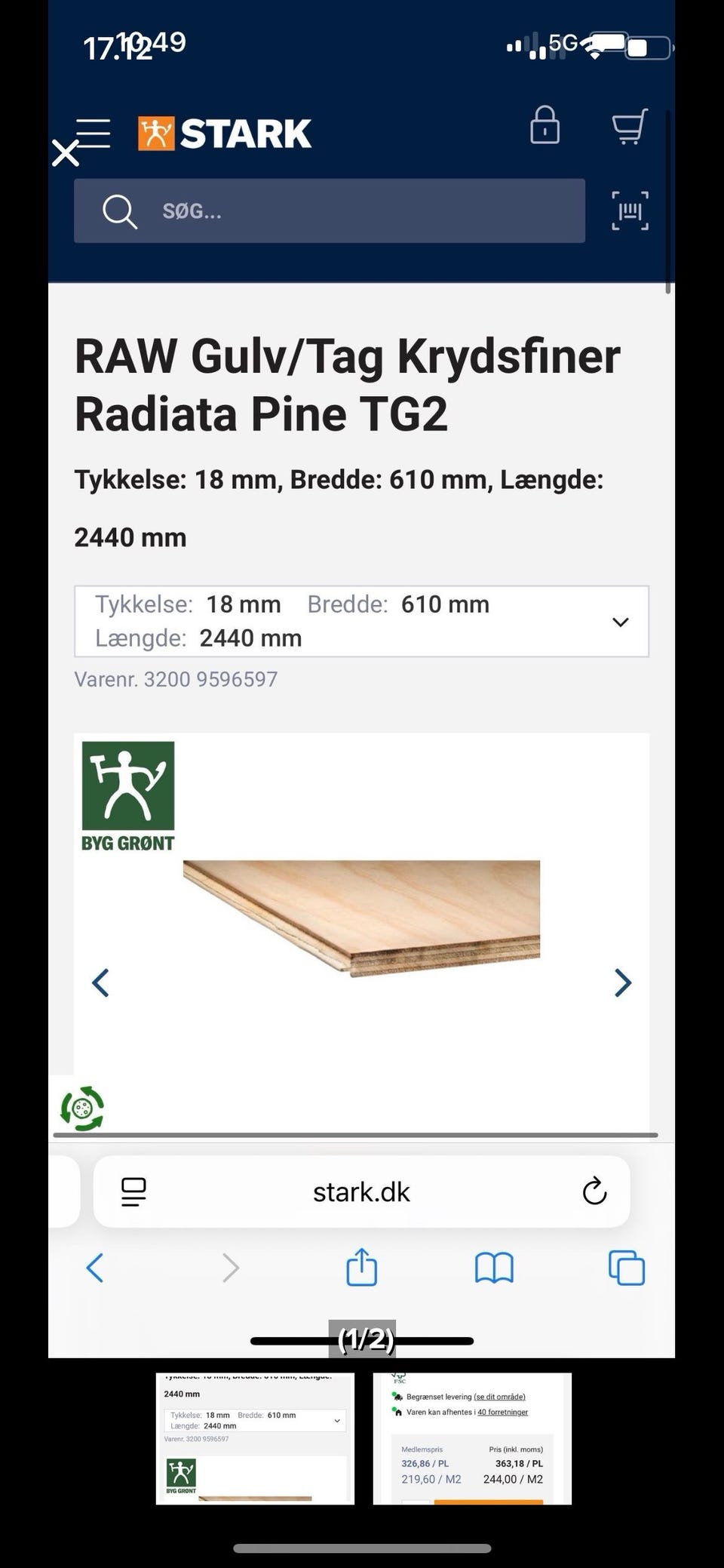Tap the STARK logo
The width and height of the screenshot is (724, 1568).
pyautogui.click(x=222, y=132)
